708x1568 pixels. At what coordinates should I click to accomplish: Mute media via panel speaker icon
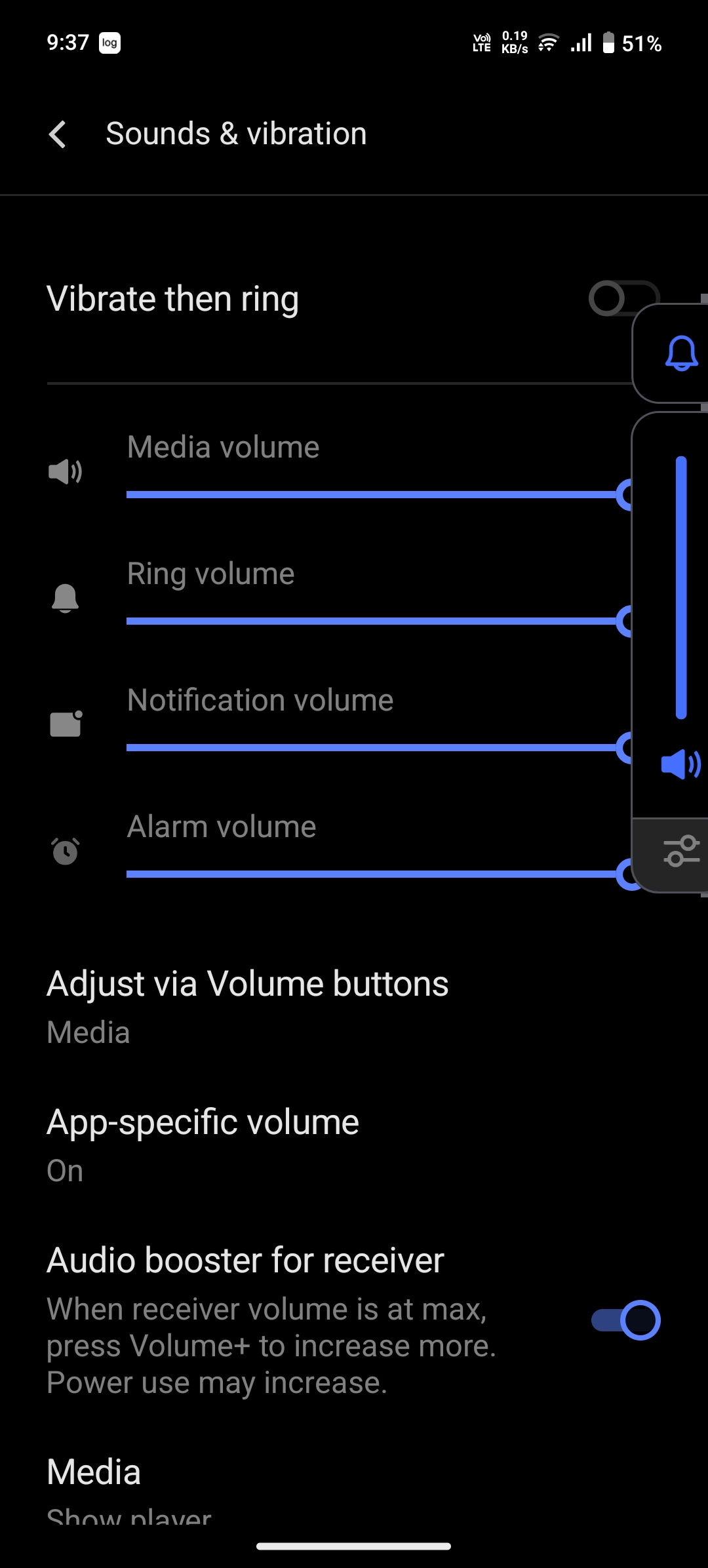click(680, 764)
